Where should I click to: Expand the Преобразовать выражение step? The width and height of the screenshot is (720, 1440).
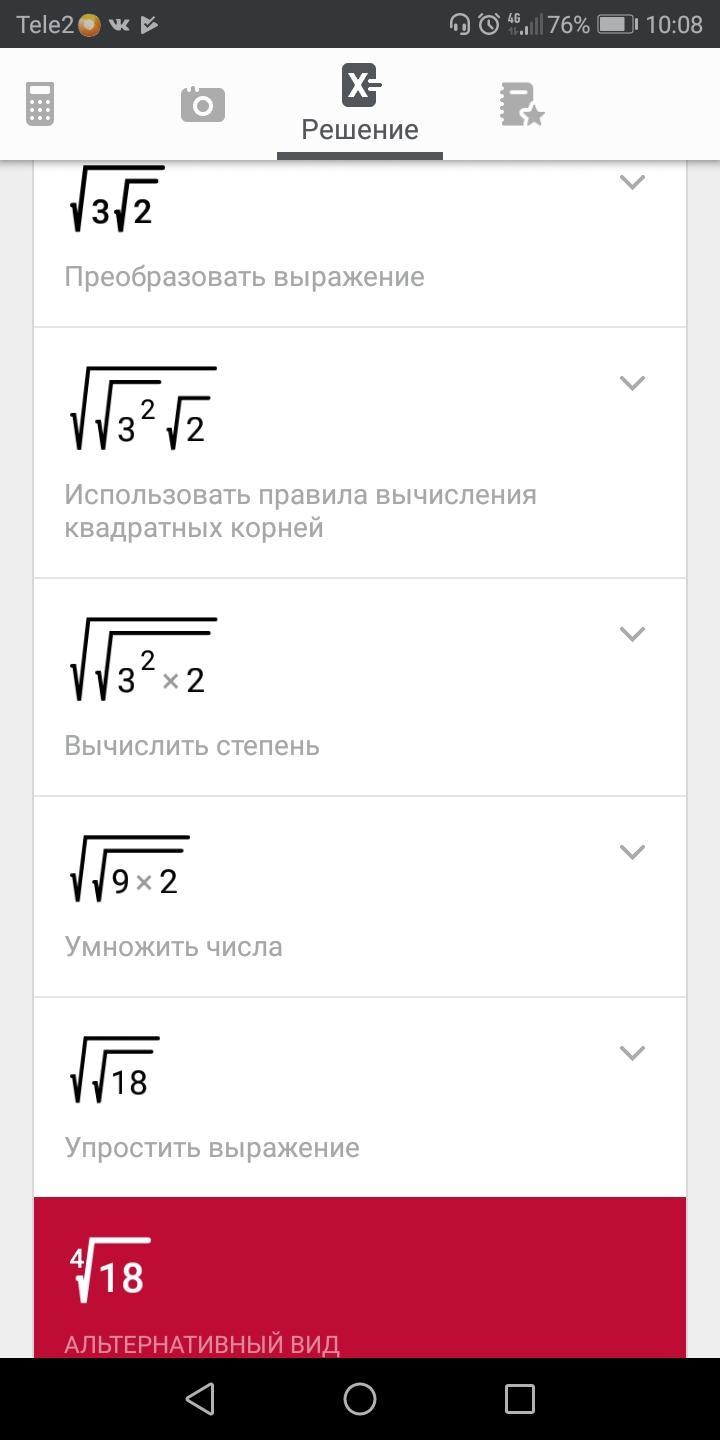point(632,182)
